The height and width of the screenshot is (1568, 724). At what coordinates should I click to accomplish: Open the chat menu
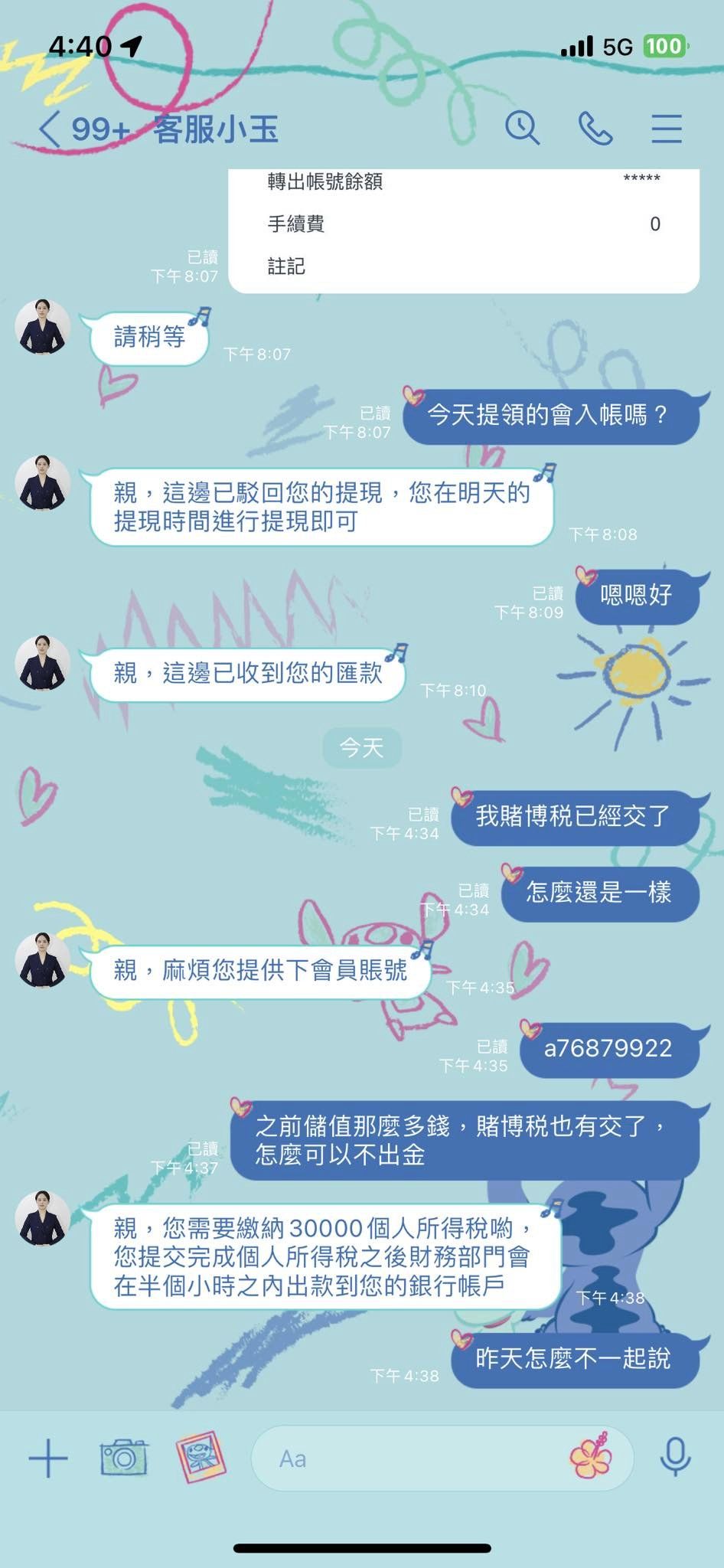(x=666, y=129)
